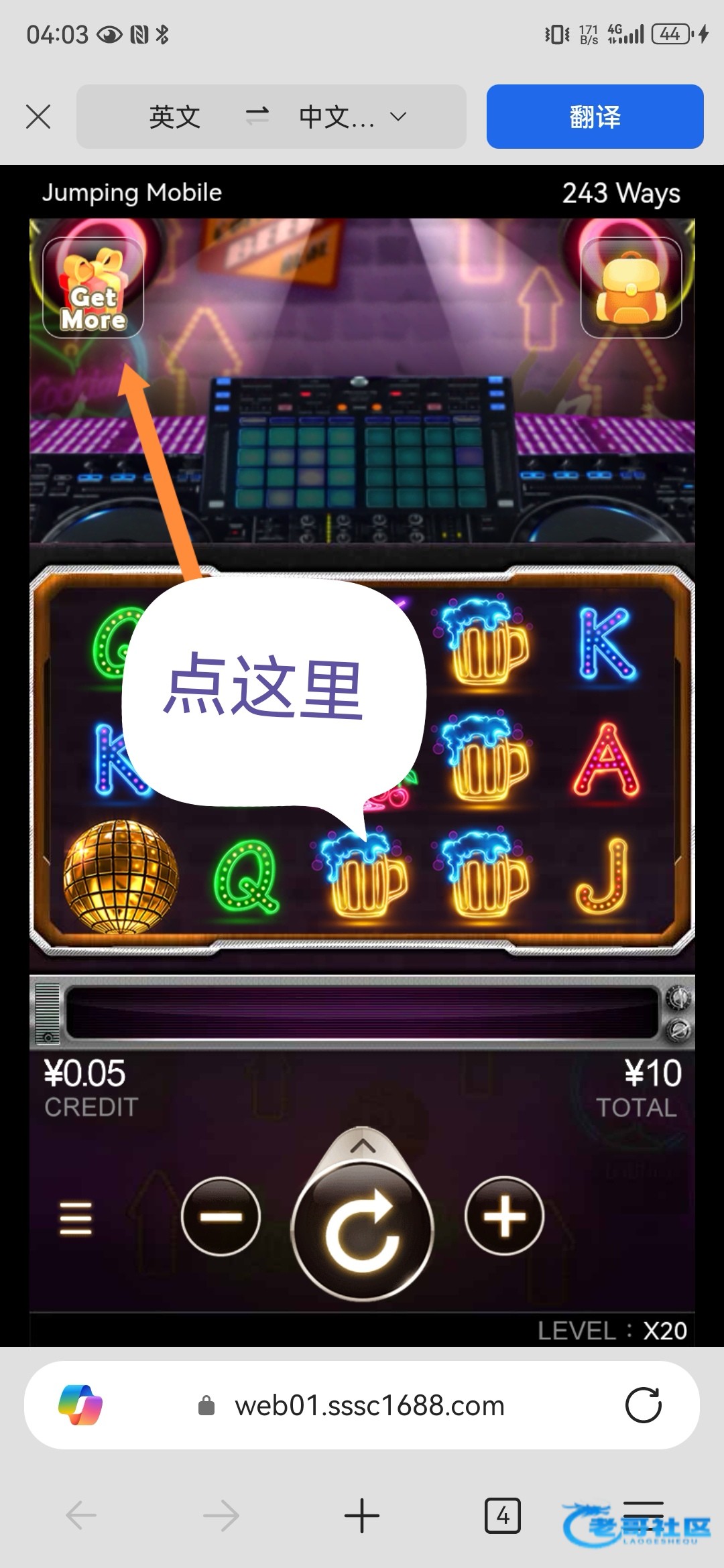The image size is (724, 1568).
Task: Open the backpack inventory icon
Action: coord(631,288)
